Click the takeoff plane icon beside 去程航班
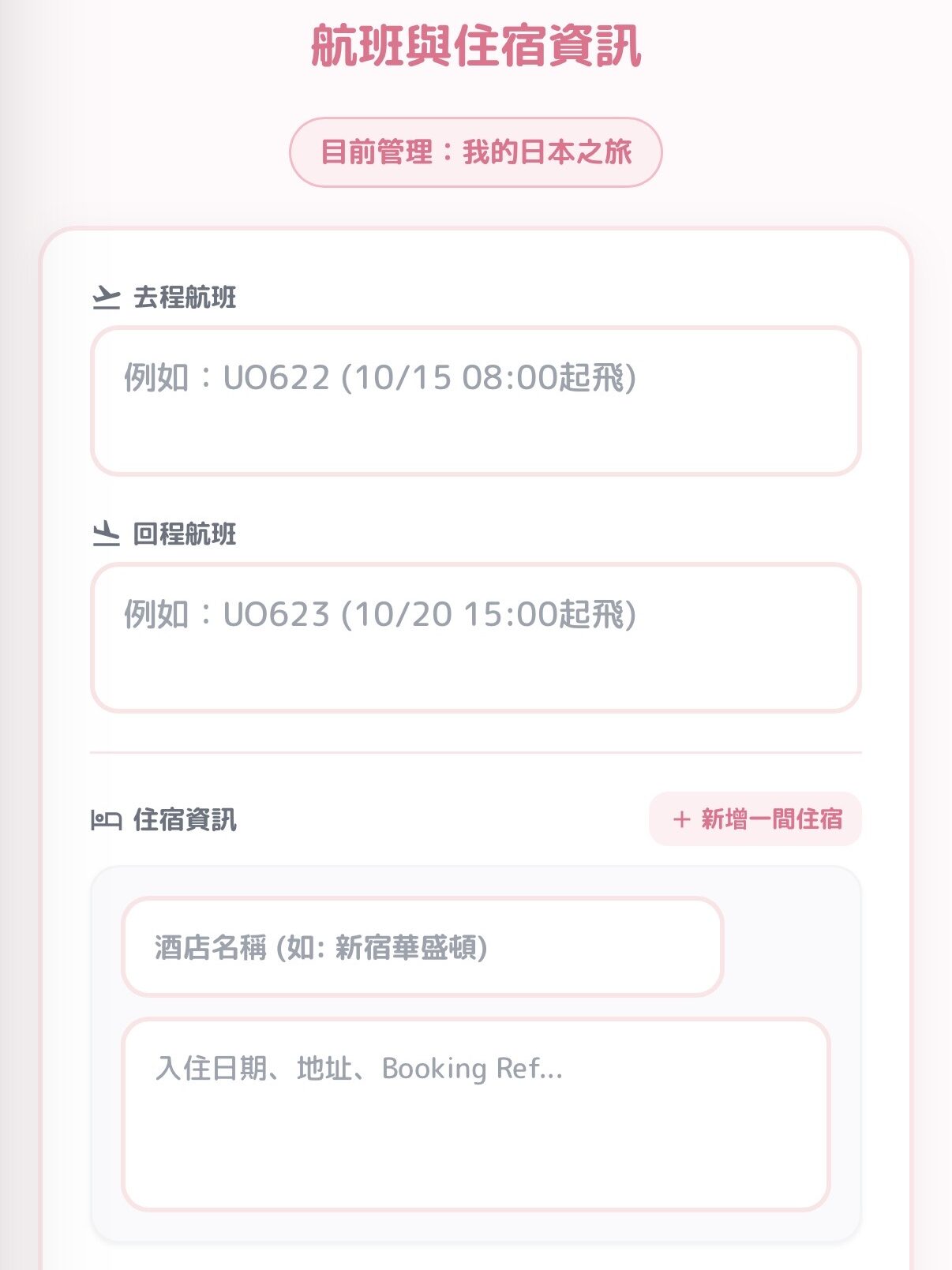This screenshot has height=1270, width=952. 105,298
